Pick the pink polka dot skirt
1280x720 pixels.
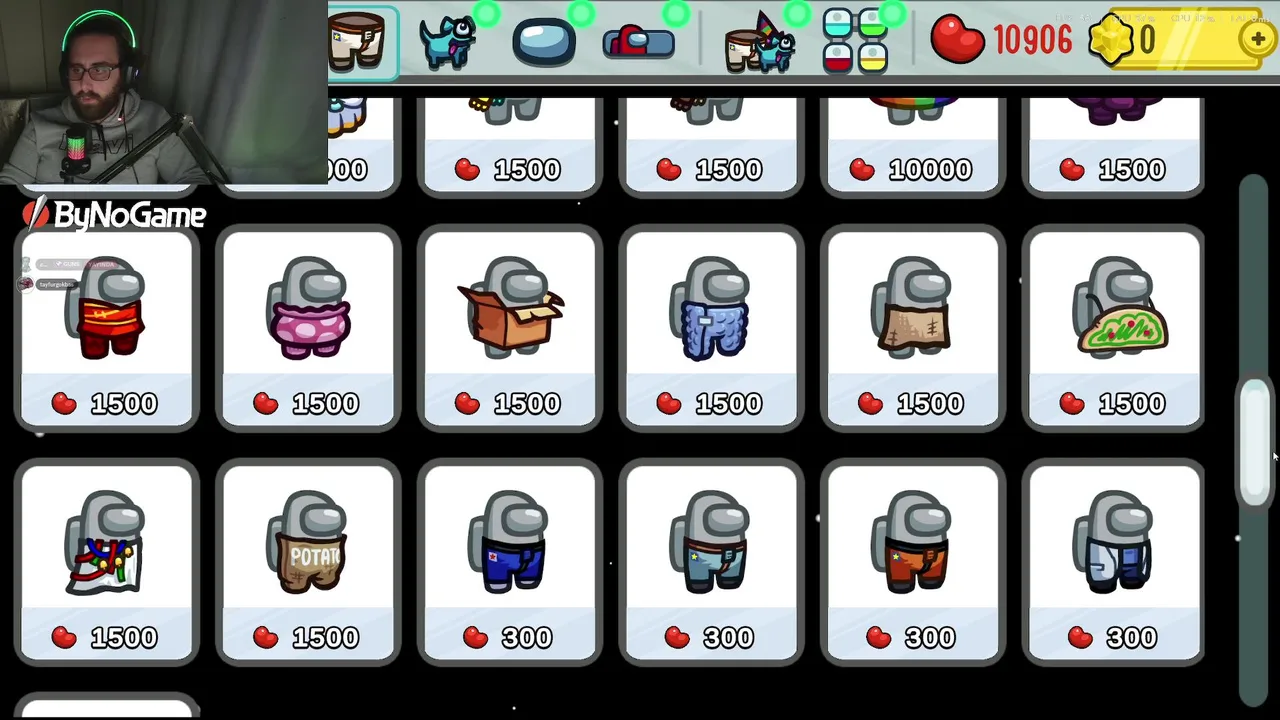click(x=308, y=330)
